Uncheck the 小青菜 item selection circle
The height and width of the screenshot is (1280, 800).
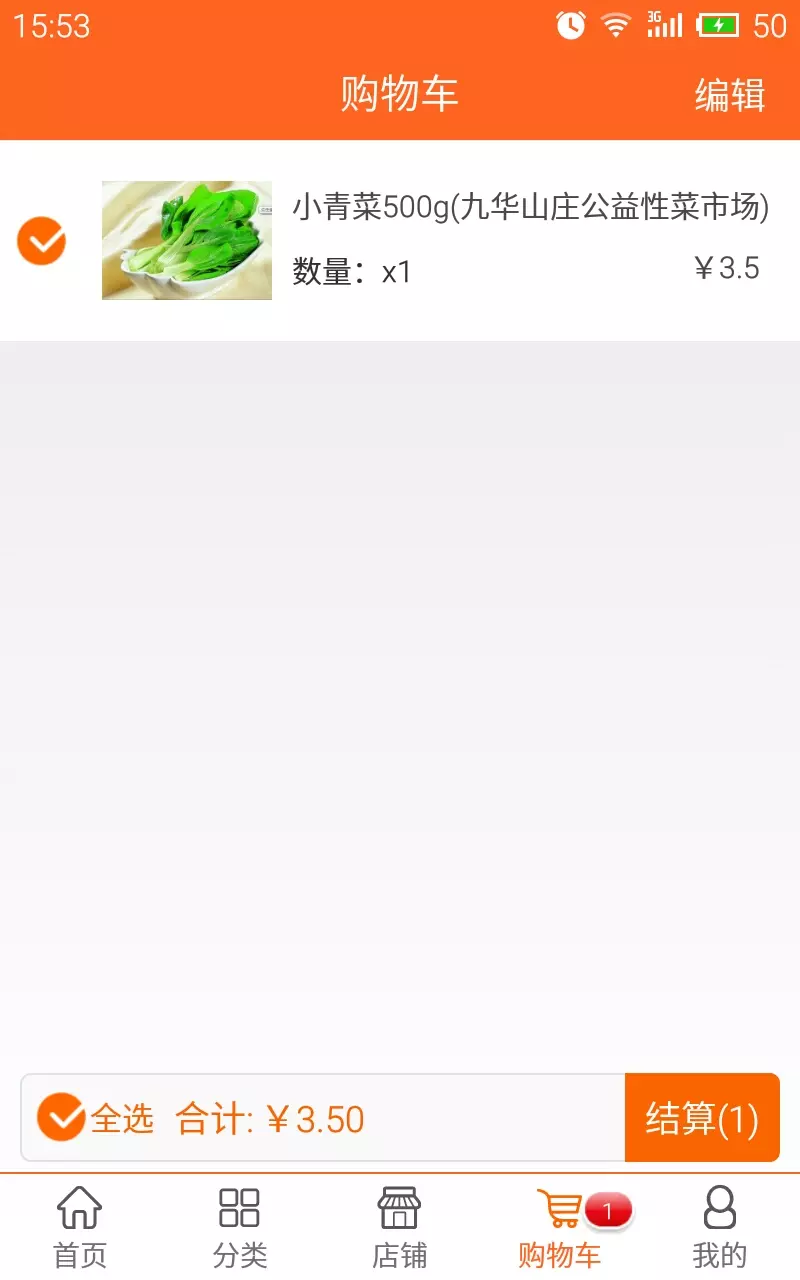pyautogui.click(x=40, y=240)
